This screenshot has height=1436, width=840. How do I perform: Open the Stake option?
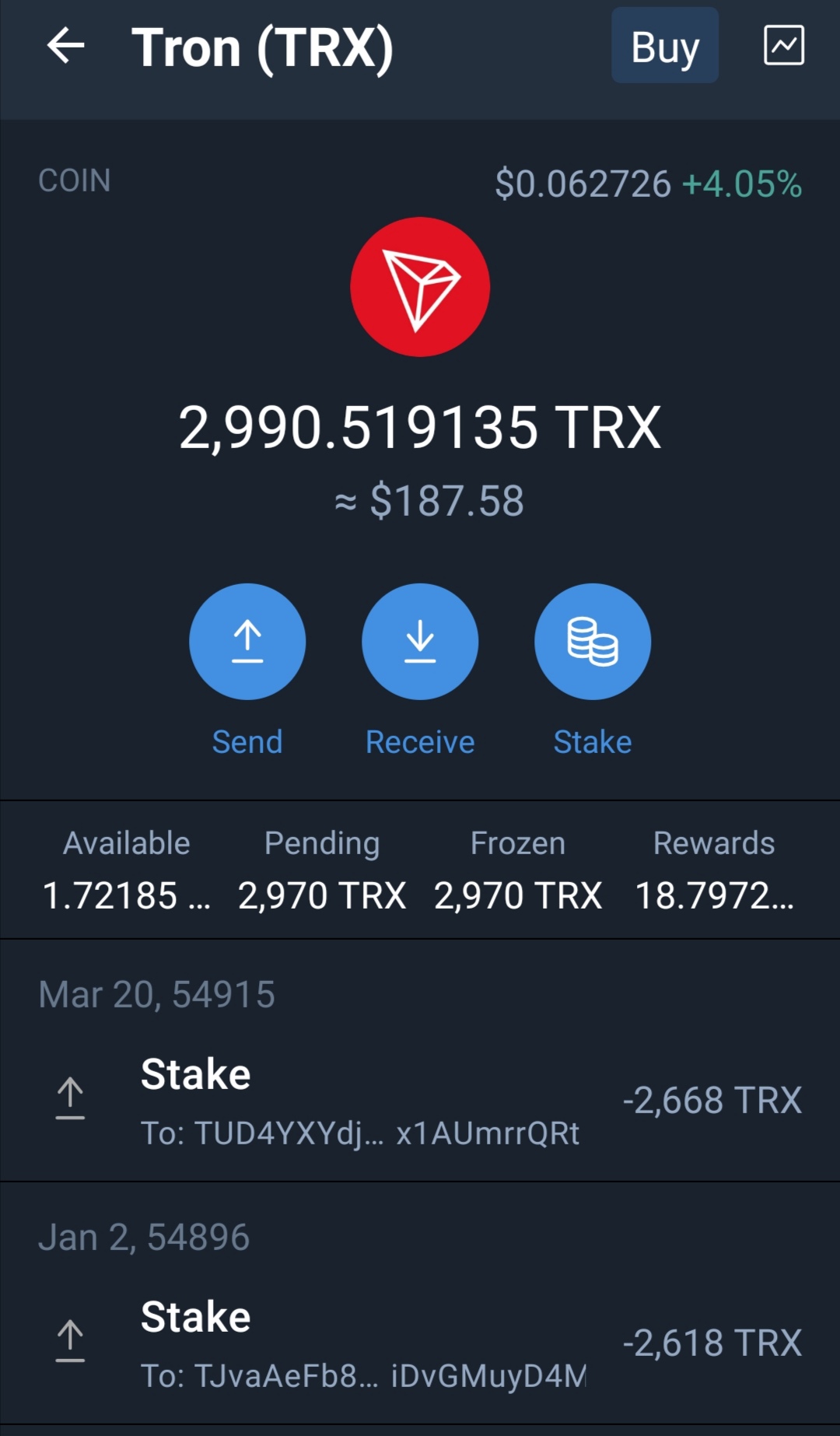[x=592, y=642]
